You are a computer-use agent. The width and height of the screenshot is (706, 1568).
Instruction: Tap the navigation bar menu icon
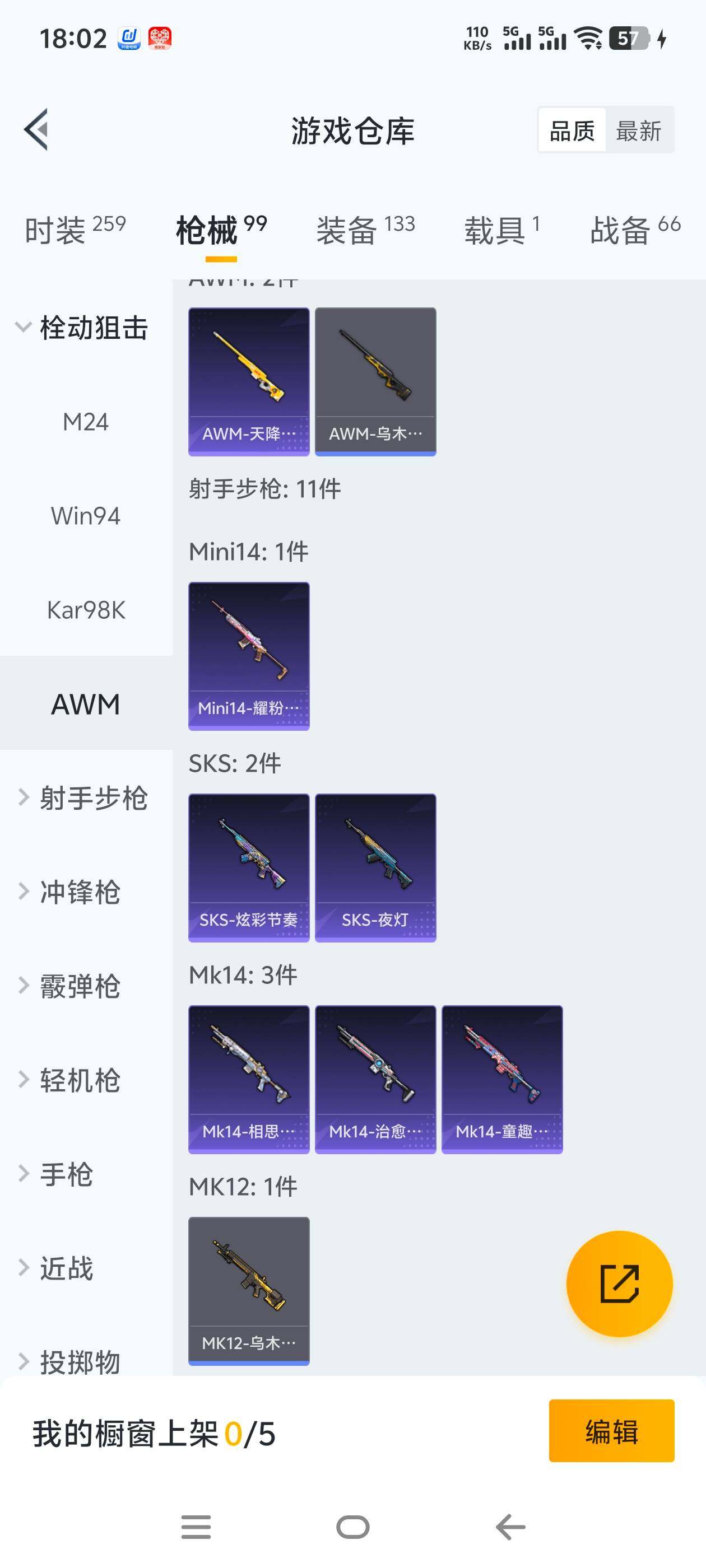tap(196, 1527)
